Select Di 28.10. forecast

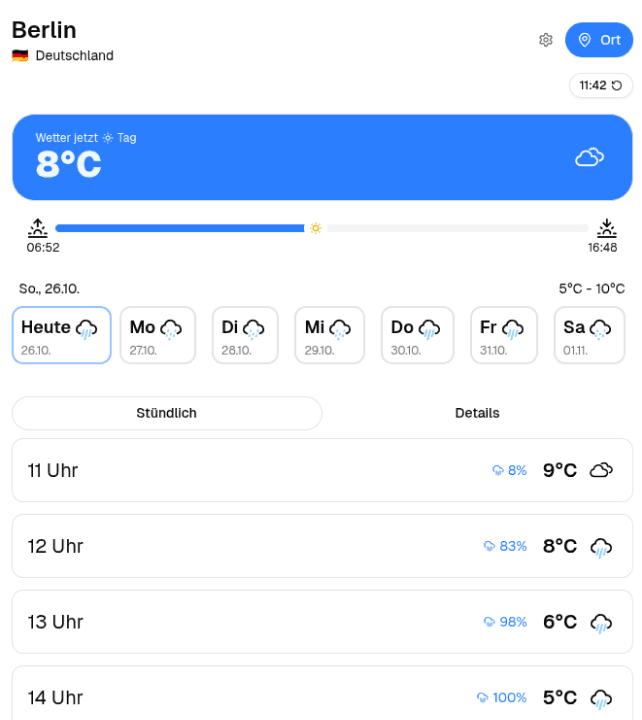tap(245, 335)
